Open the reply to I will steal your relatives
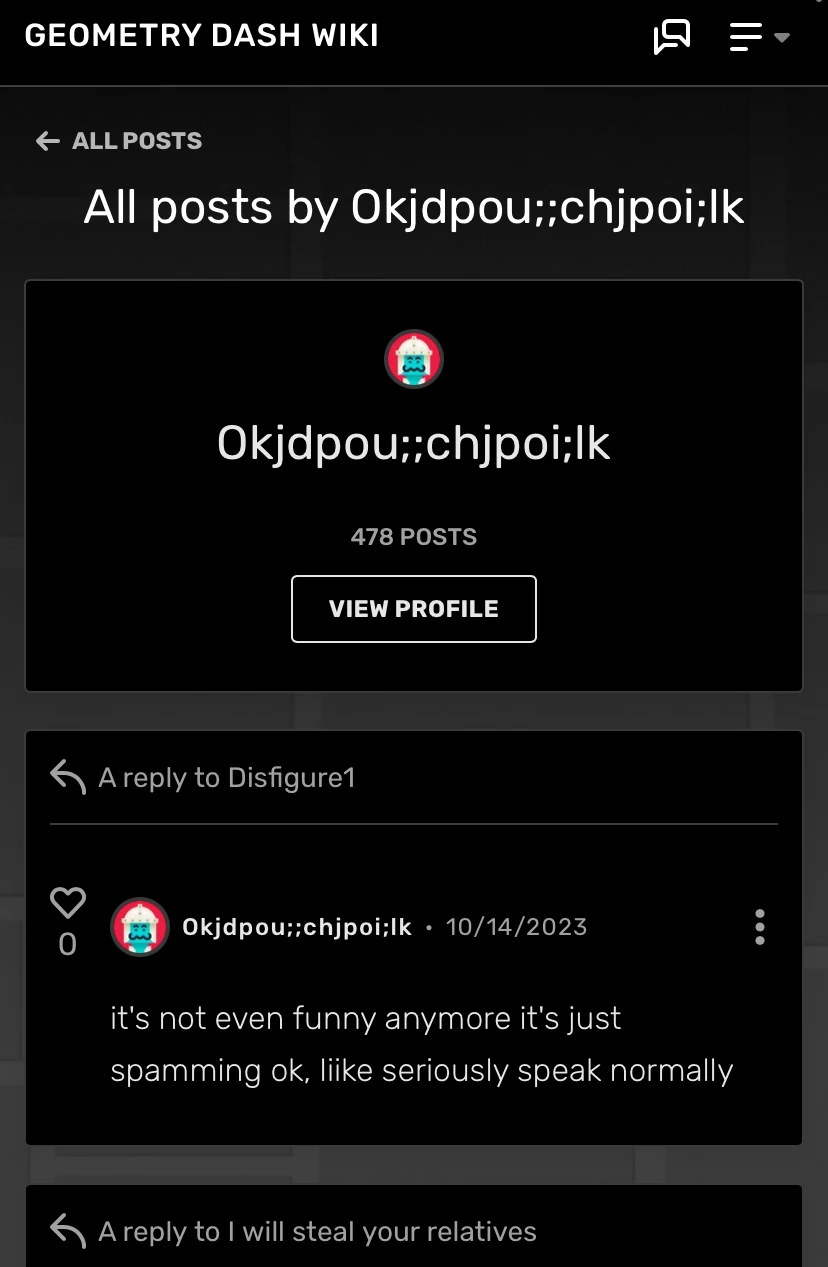 [x=316, y=1232]
